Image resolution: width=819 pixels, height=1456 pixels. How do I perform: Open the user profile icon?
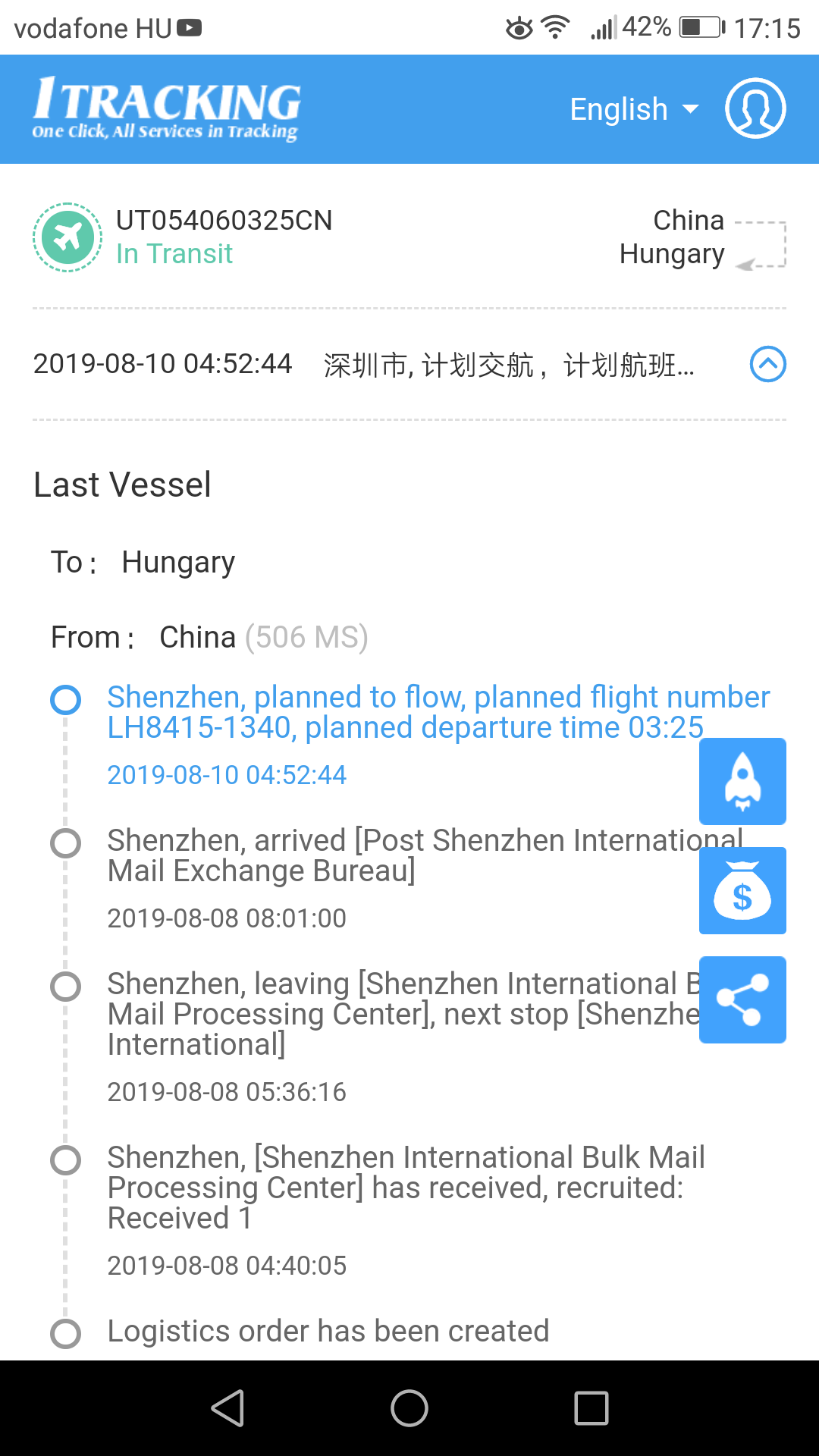(755, 108)
